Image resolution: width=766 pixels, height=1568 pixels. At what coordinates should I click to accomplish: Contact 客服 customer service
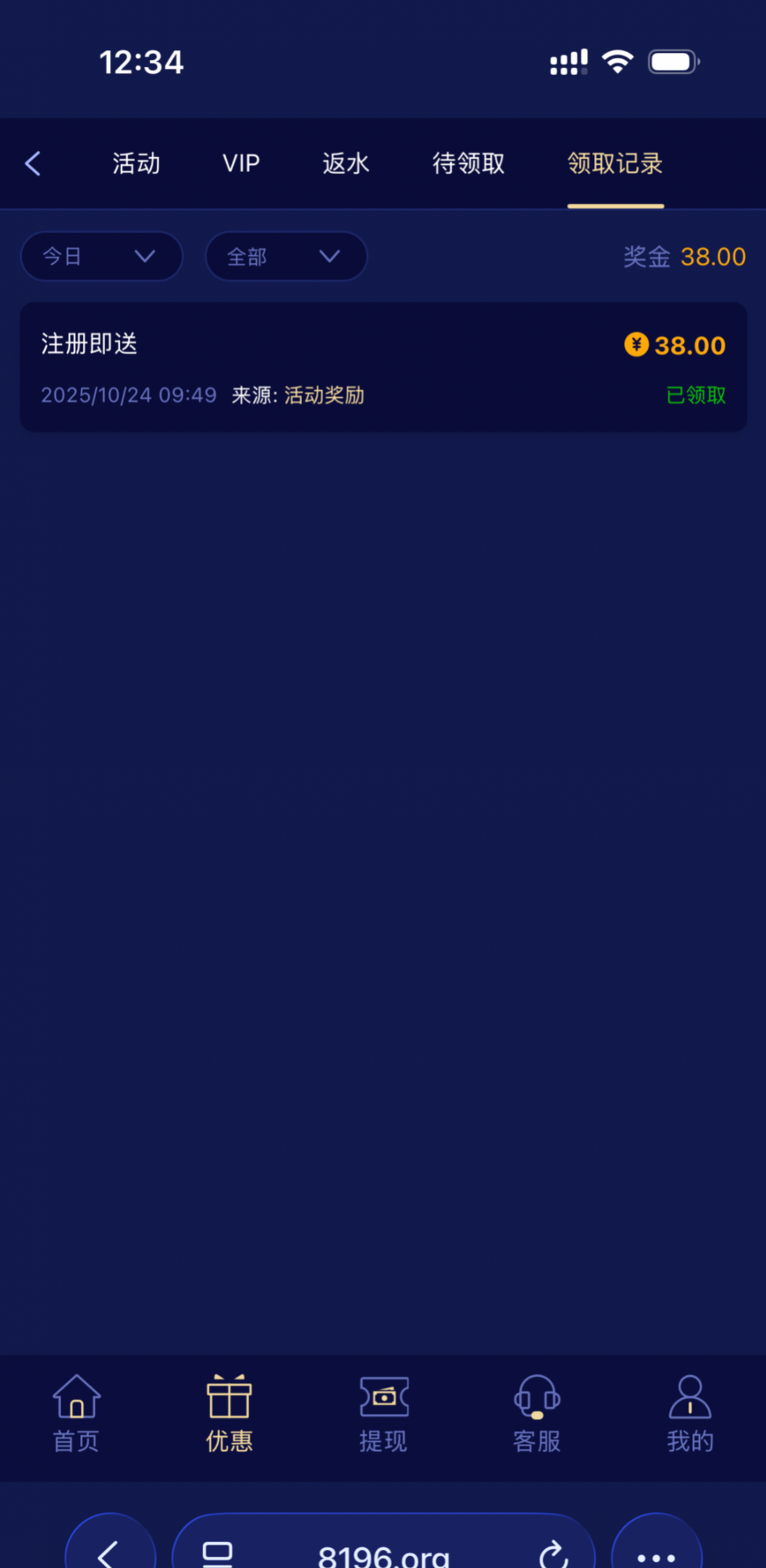pyautogui.click(x=537, y=1413)
